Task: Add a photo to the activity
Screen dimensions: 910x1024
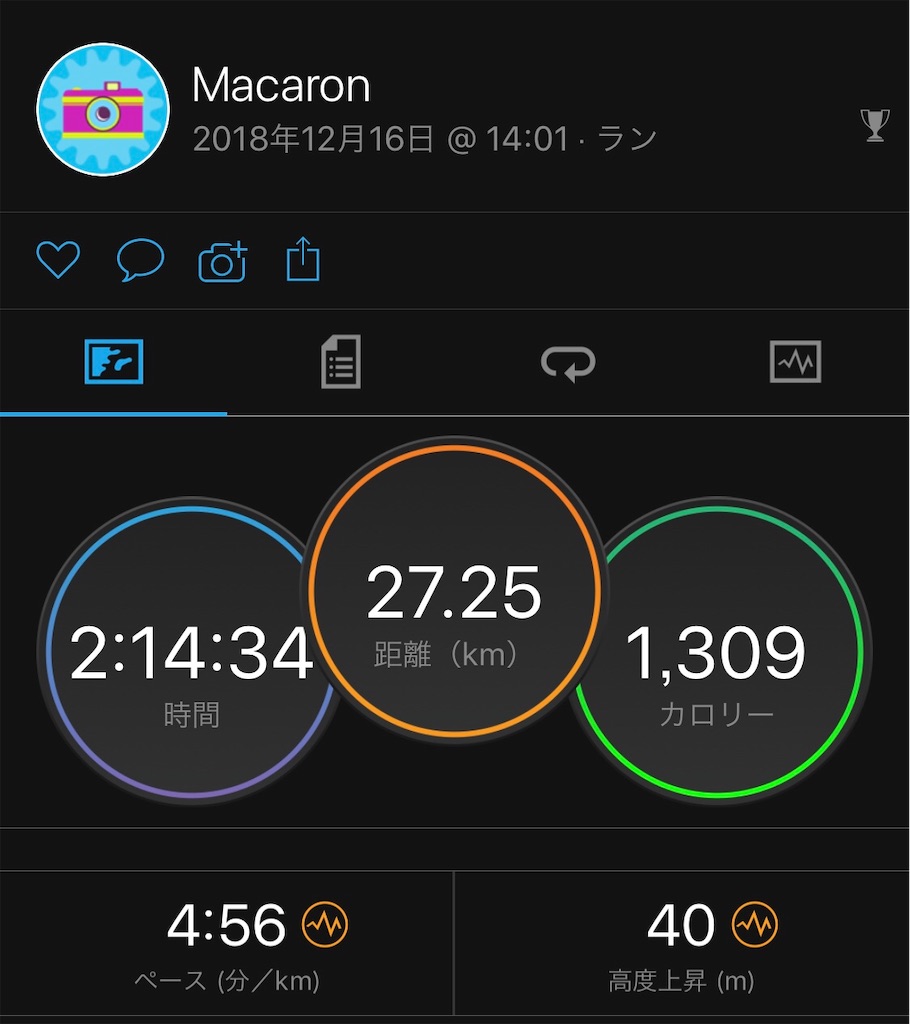Action: (x=223, y=262)
